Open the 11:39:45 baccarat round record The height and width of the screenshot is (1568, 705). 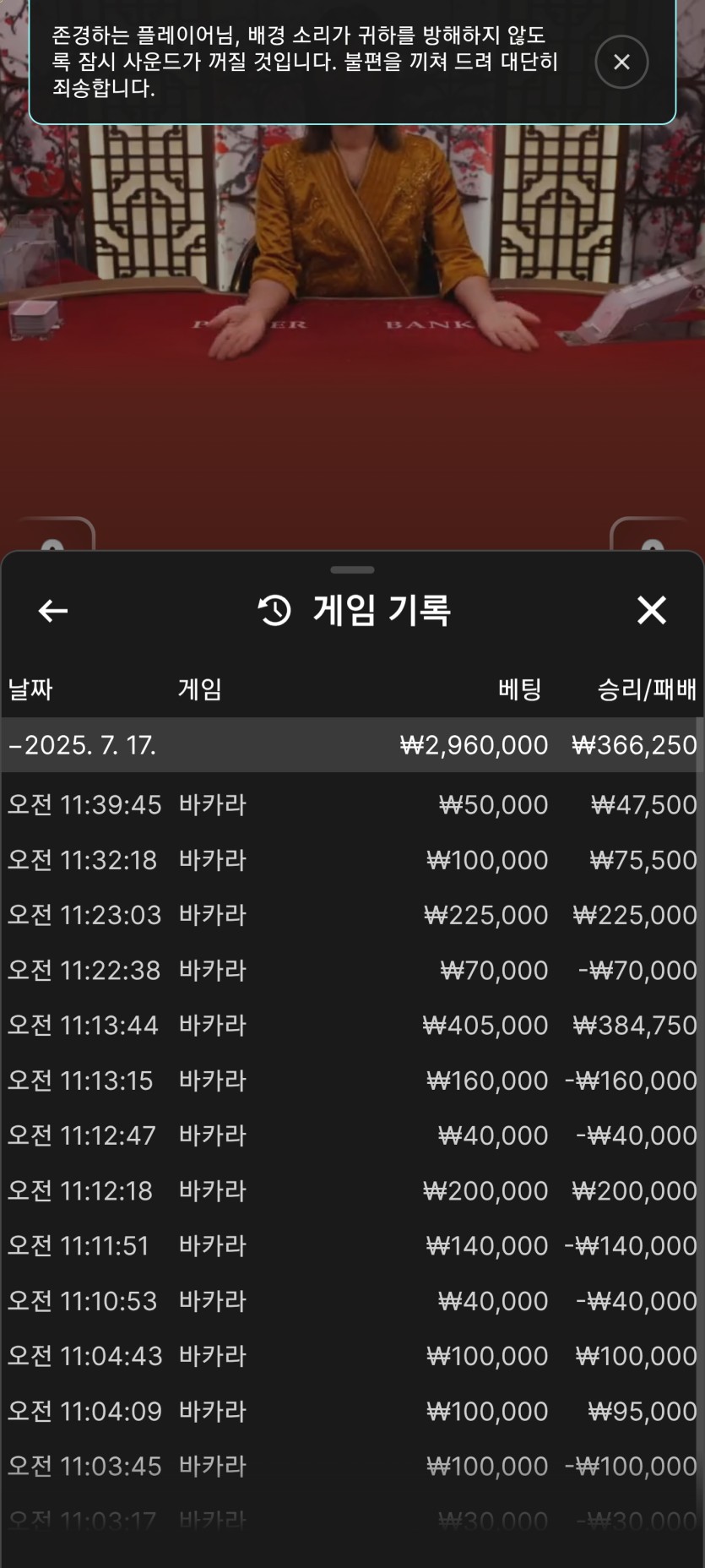pyautogui.click(x=352, y=804)
